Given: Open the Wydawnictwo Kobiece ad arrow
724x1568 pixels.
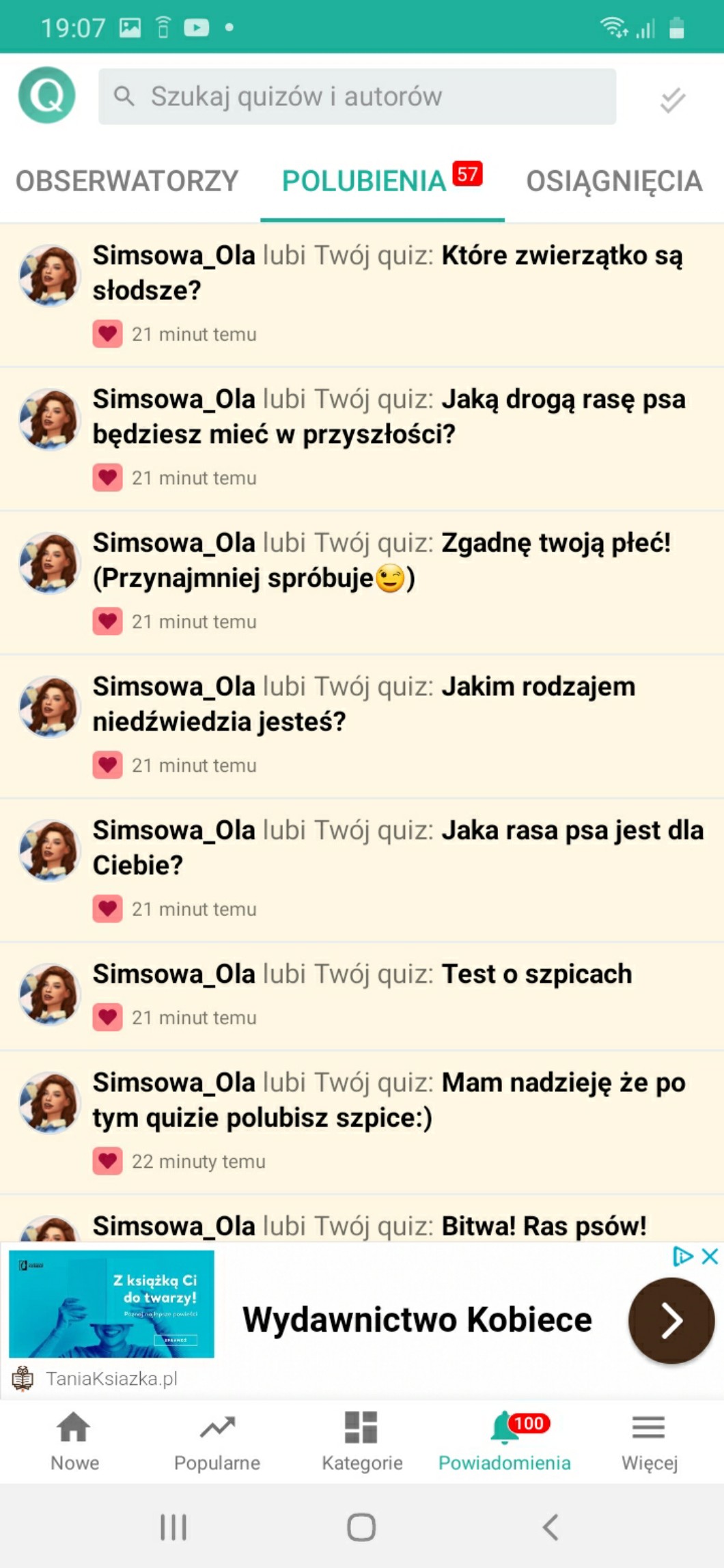Looking at the screenshot, I should (671, 1320).
